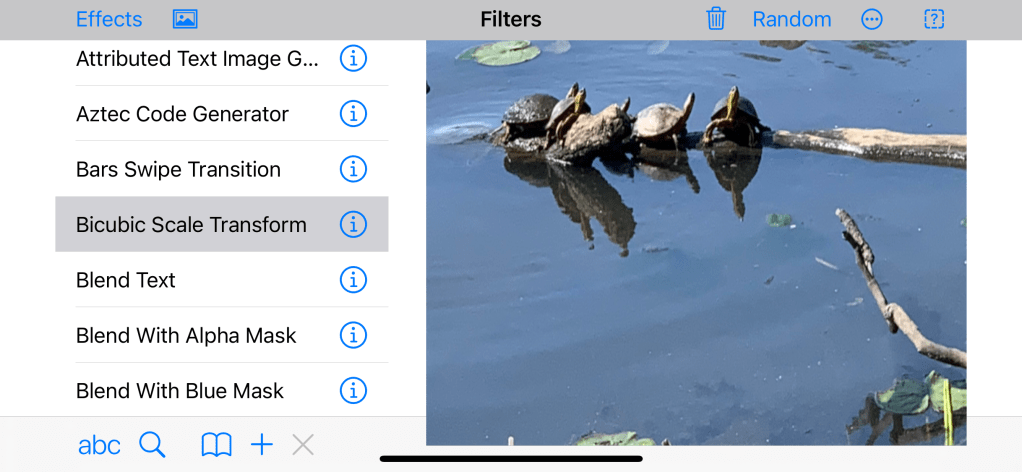Image resolution: width=1022 pixels, height=472 pixels.
Task: Select Attributed Text Image Generator filter
Action: tap(197, 59)
